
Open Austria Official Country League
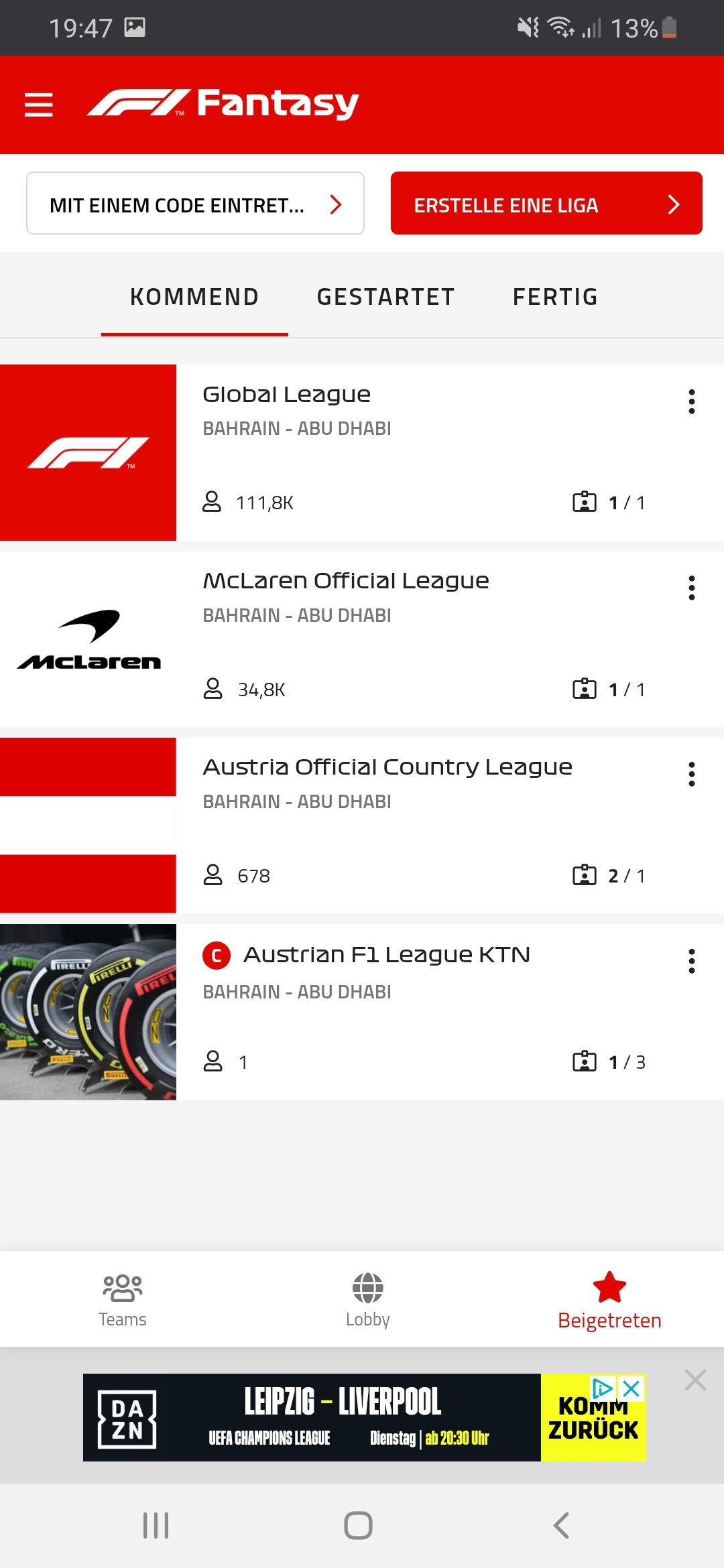click(362, 826)
